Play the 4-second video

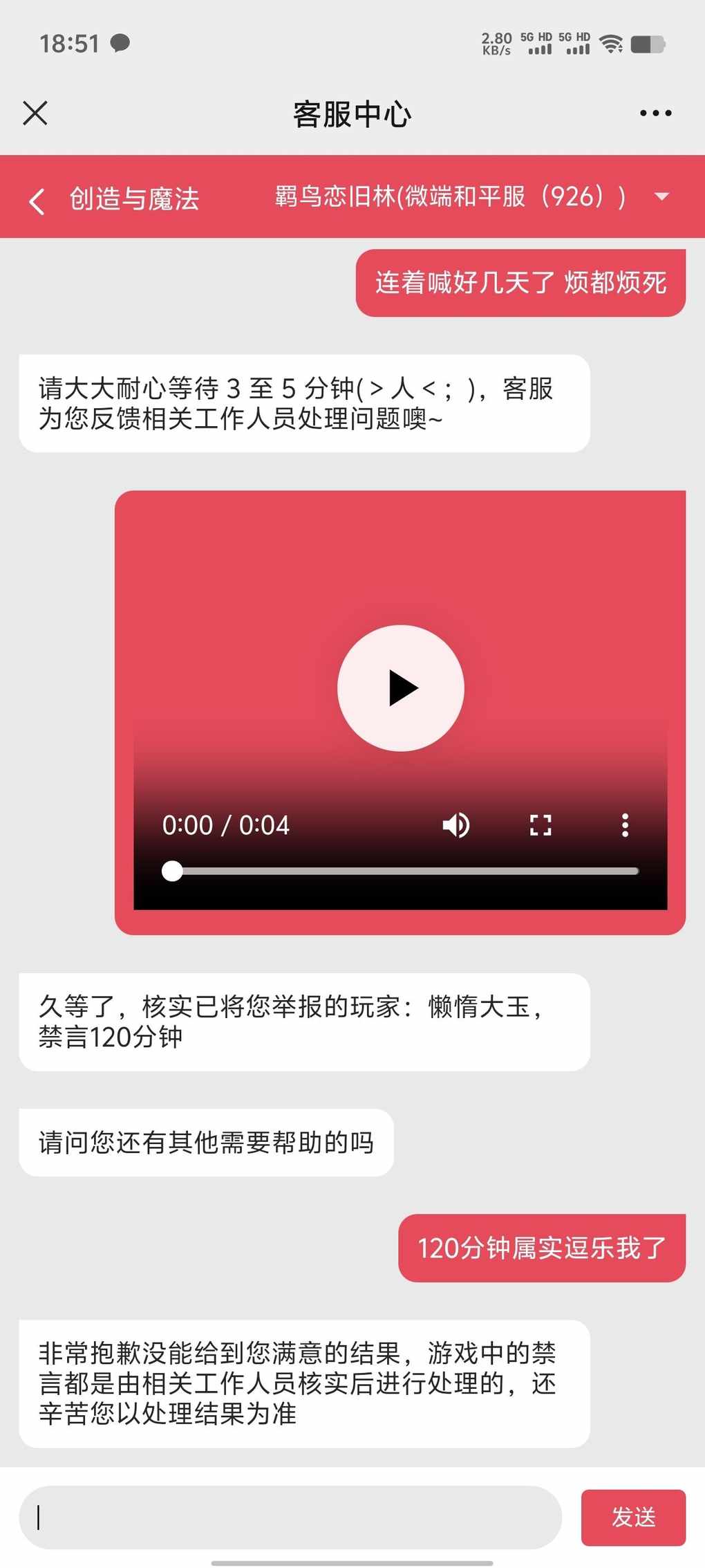[x=401, y=688]
